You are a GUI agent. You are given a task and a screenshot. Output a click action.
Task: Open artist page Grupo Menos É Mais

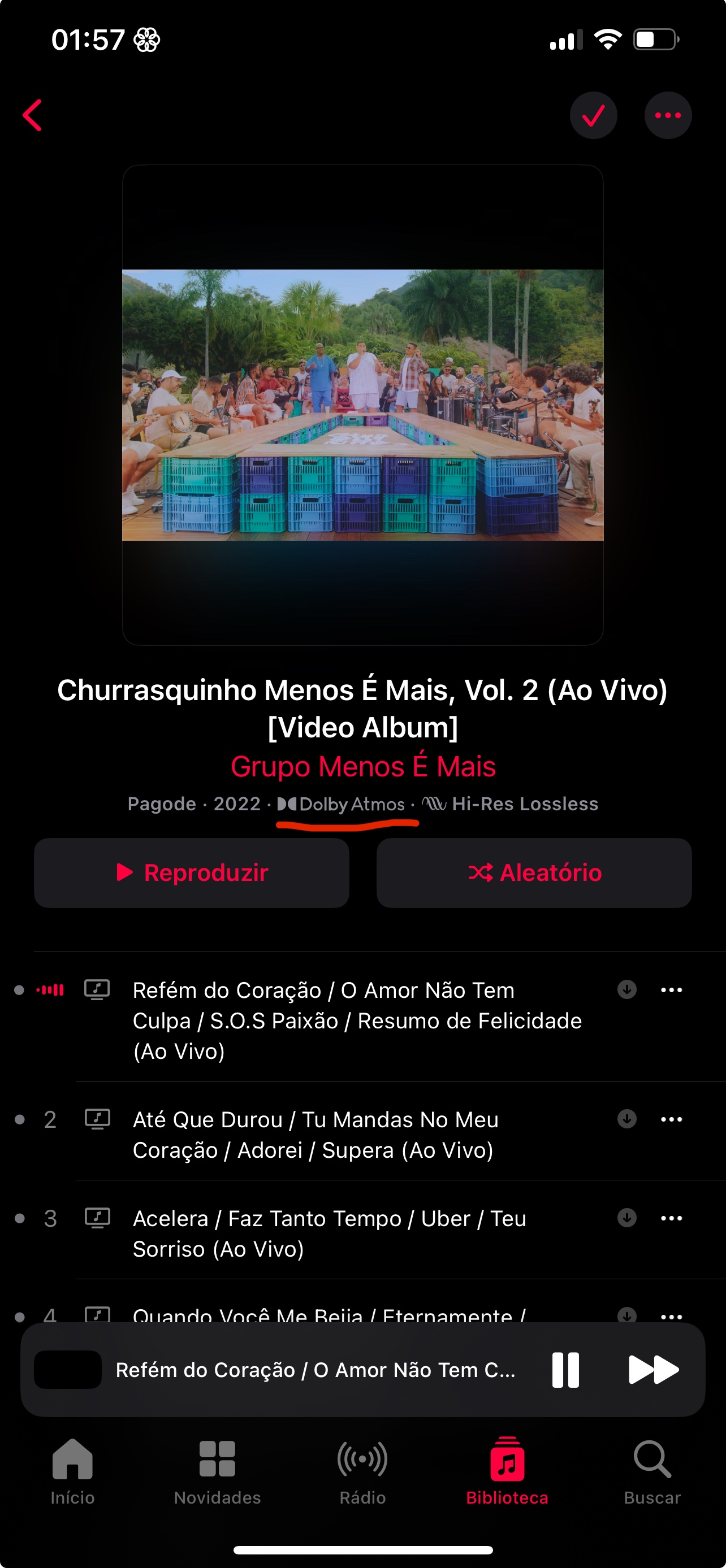[363, 766]
